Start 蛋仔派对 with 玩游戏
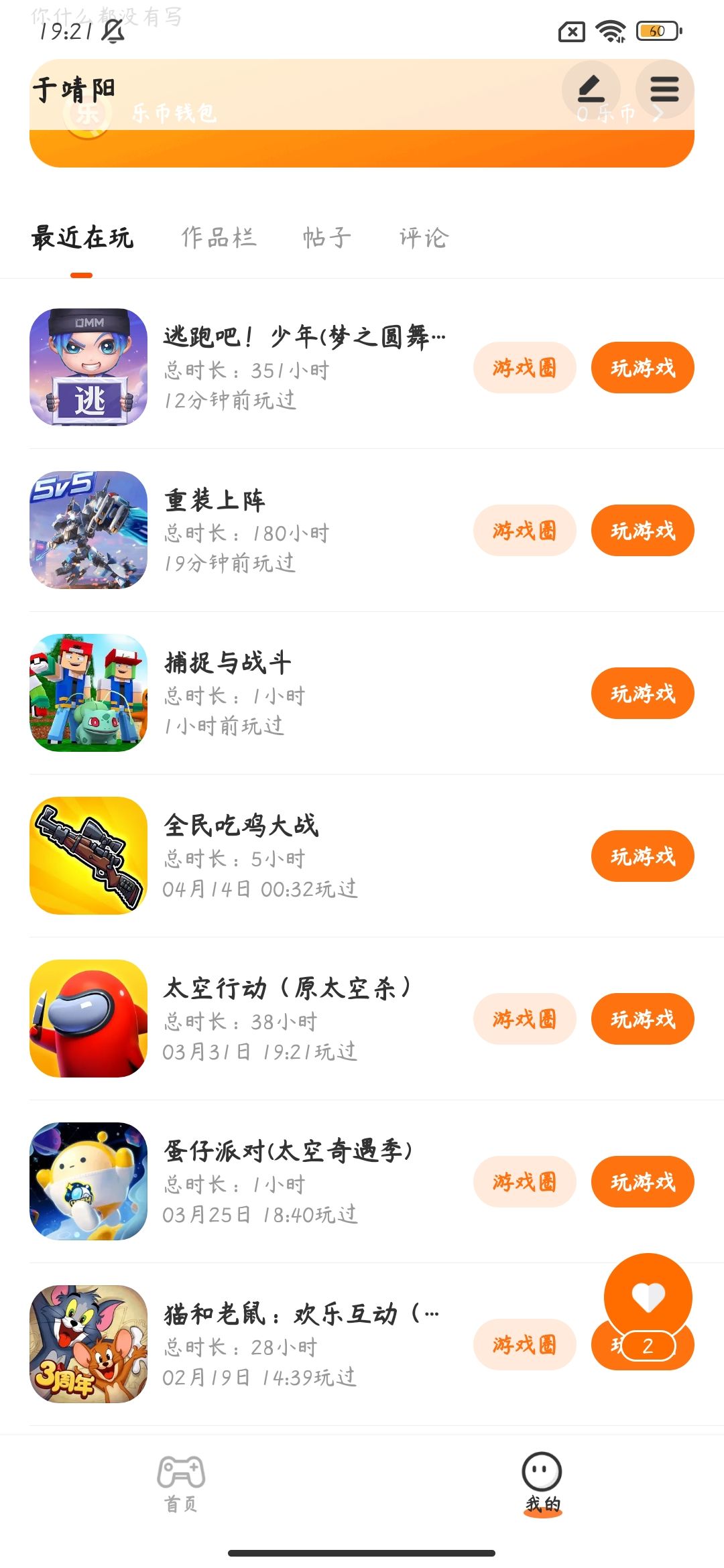The width and height of the screenshot is (724, 1568). point(642,1182)
